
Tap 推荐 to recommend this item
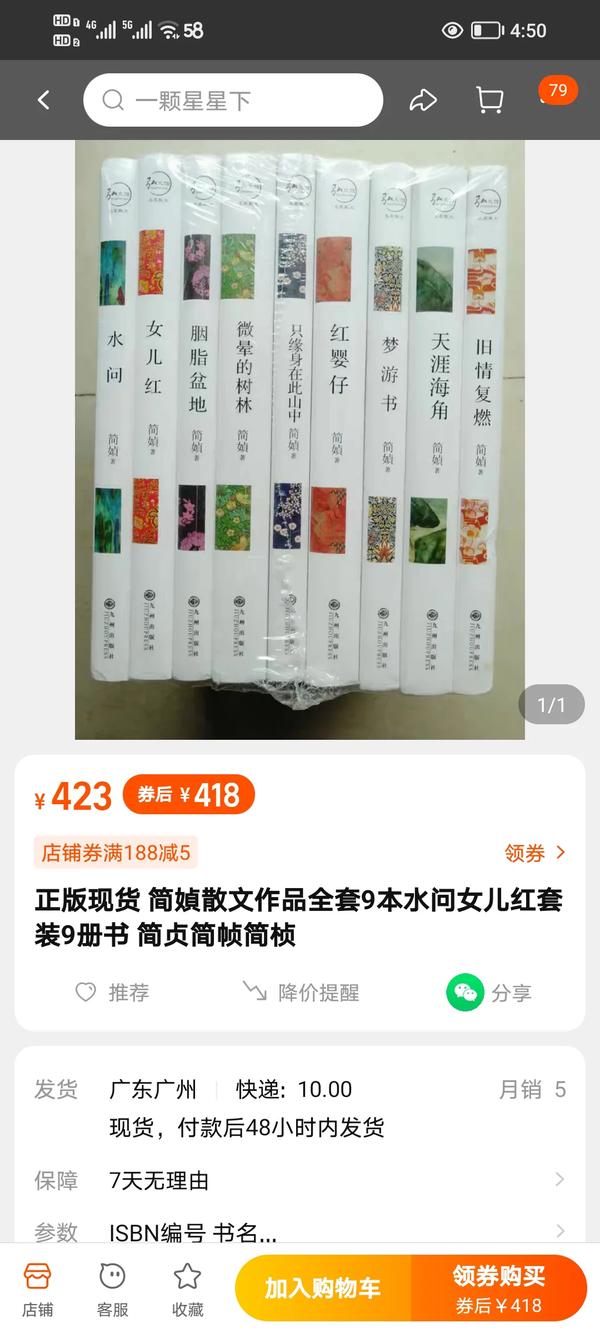point(113,992)
